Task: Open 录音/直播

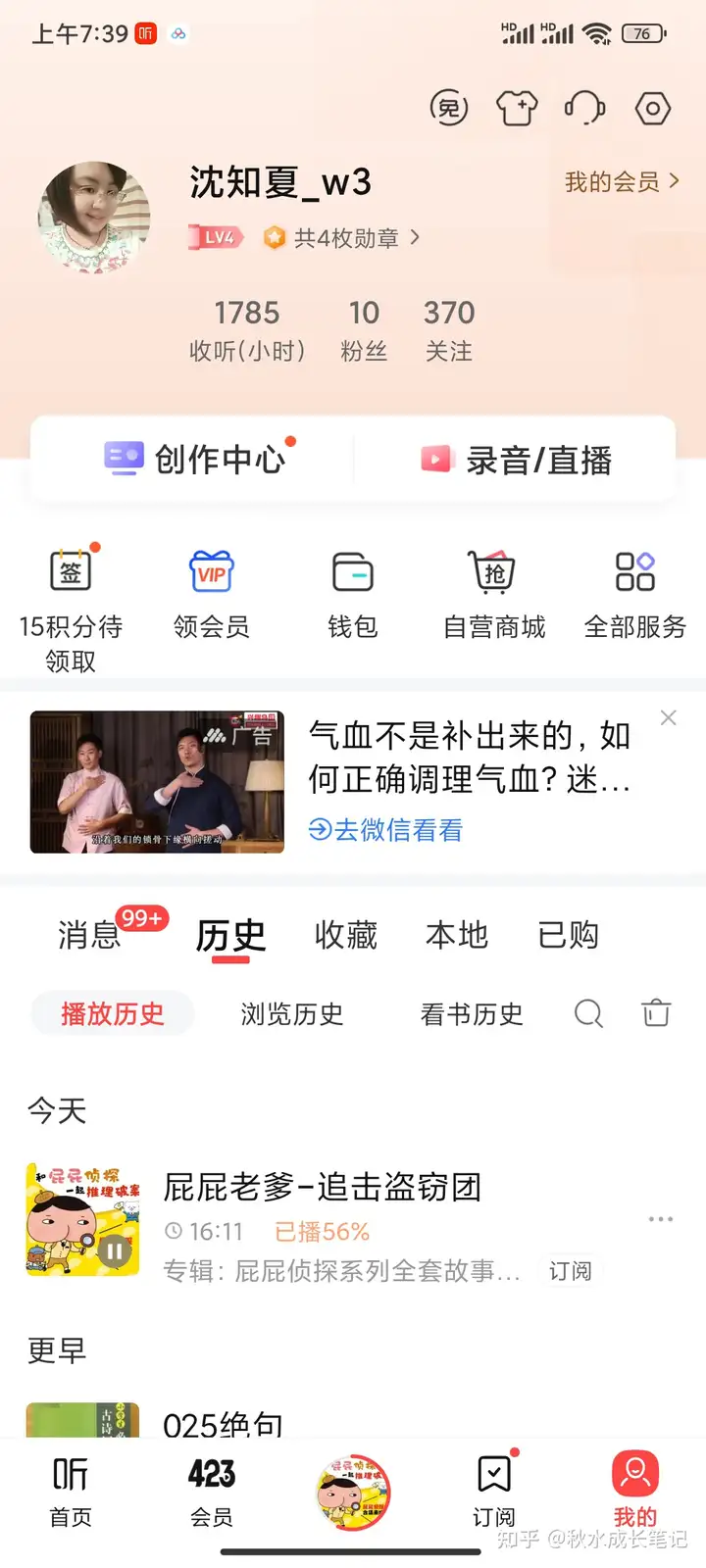Action: click(517, 460)
